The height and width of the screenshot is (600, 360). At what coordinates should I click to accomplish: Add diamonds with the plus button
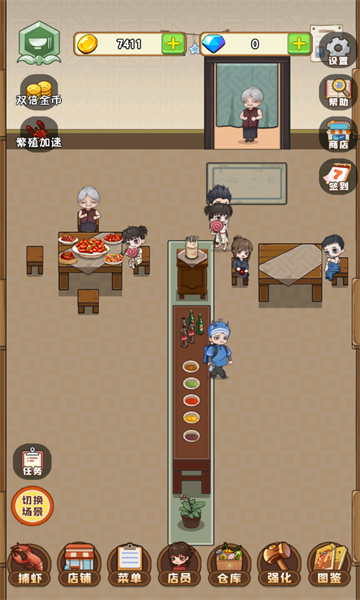pyautogui.click(x=299, y=44)
